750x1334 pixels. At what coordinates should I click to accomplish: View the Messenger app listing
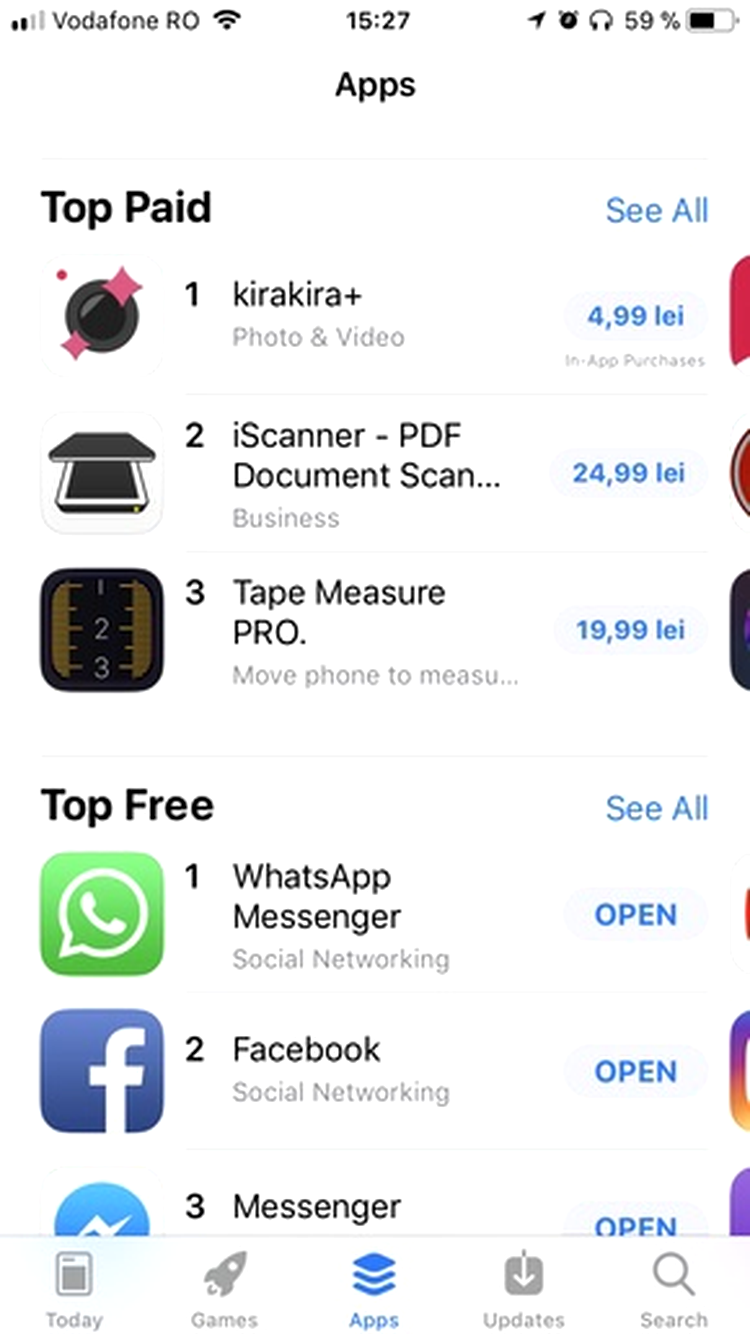point(316,1207)
